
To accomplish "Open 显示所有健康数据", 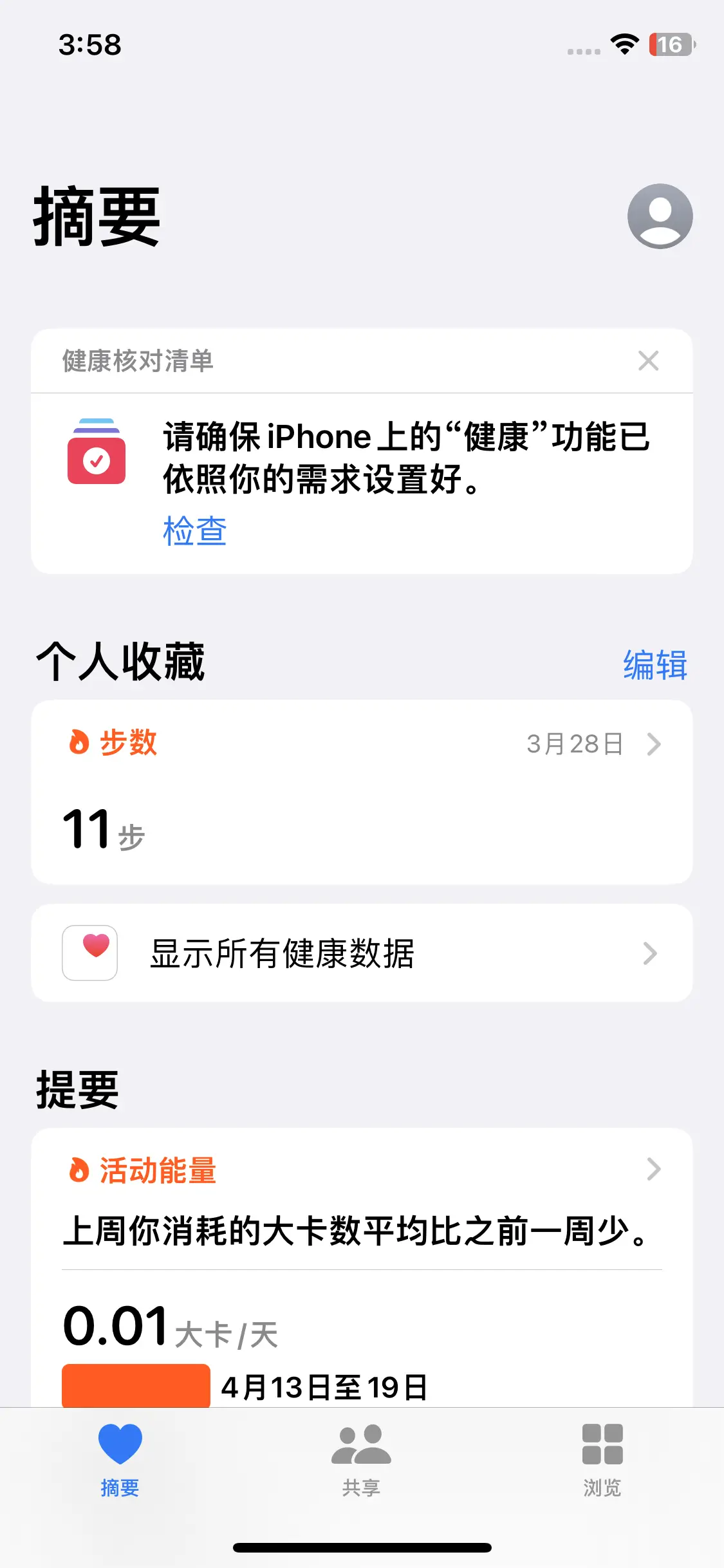I will (x=362, y=953).
